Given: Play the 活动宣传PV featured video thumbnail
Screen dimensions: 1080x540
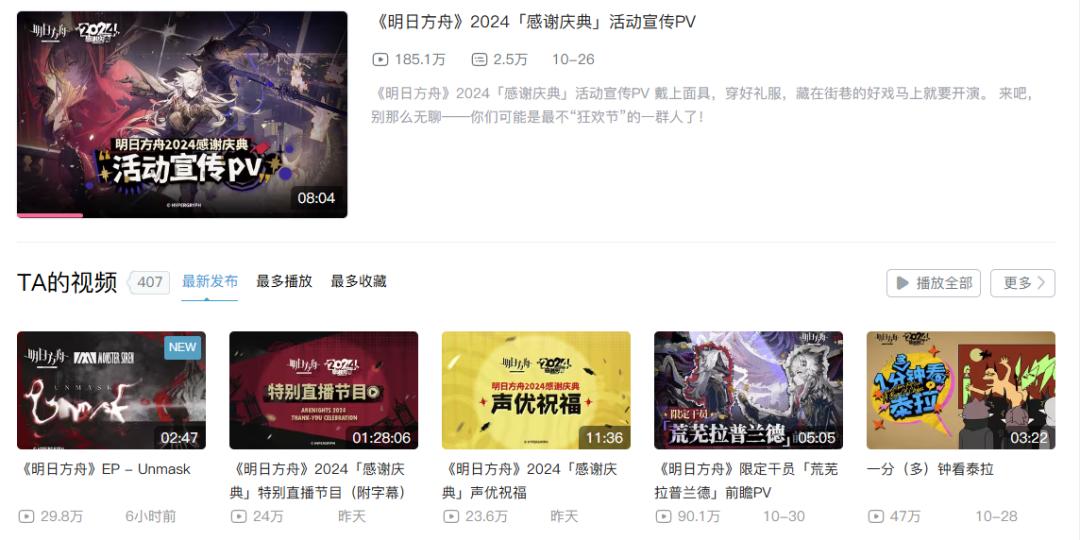Looking at the screenshot, I should click(182, 114).
